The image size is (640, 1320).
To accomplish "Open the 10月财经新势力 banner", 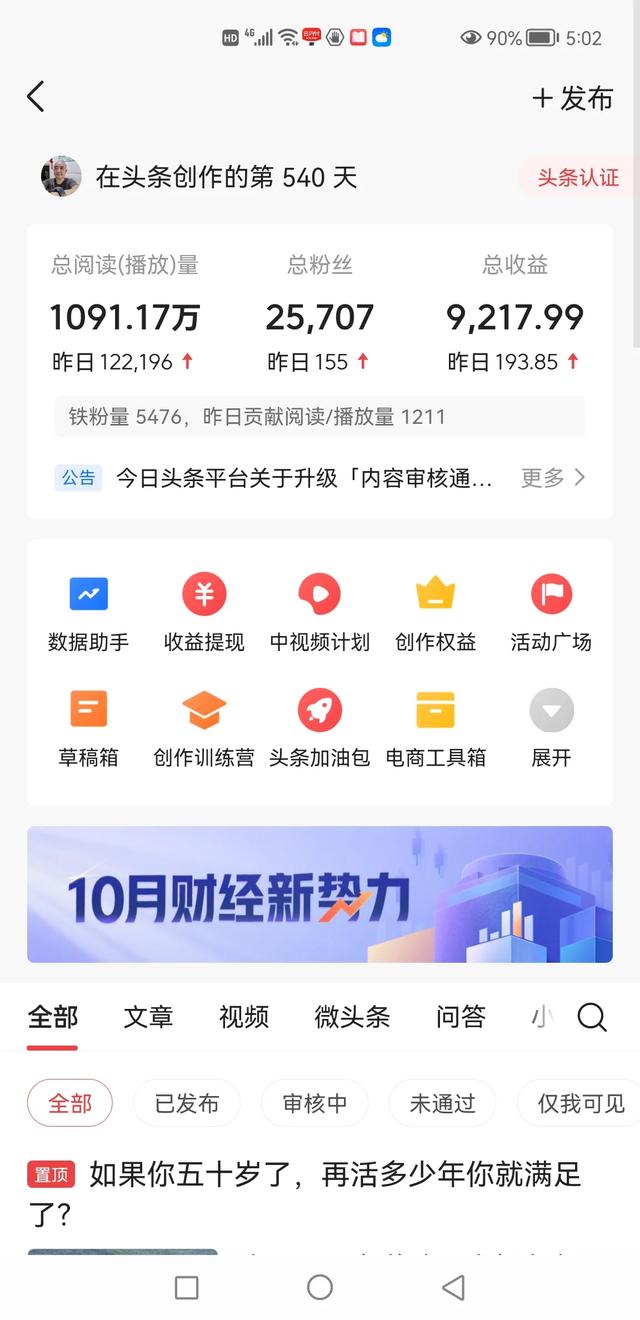I will (x=320, y=894).
